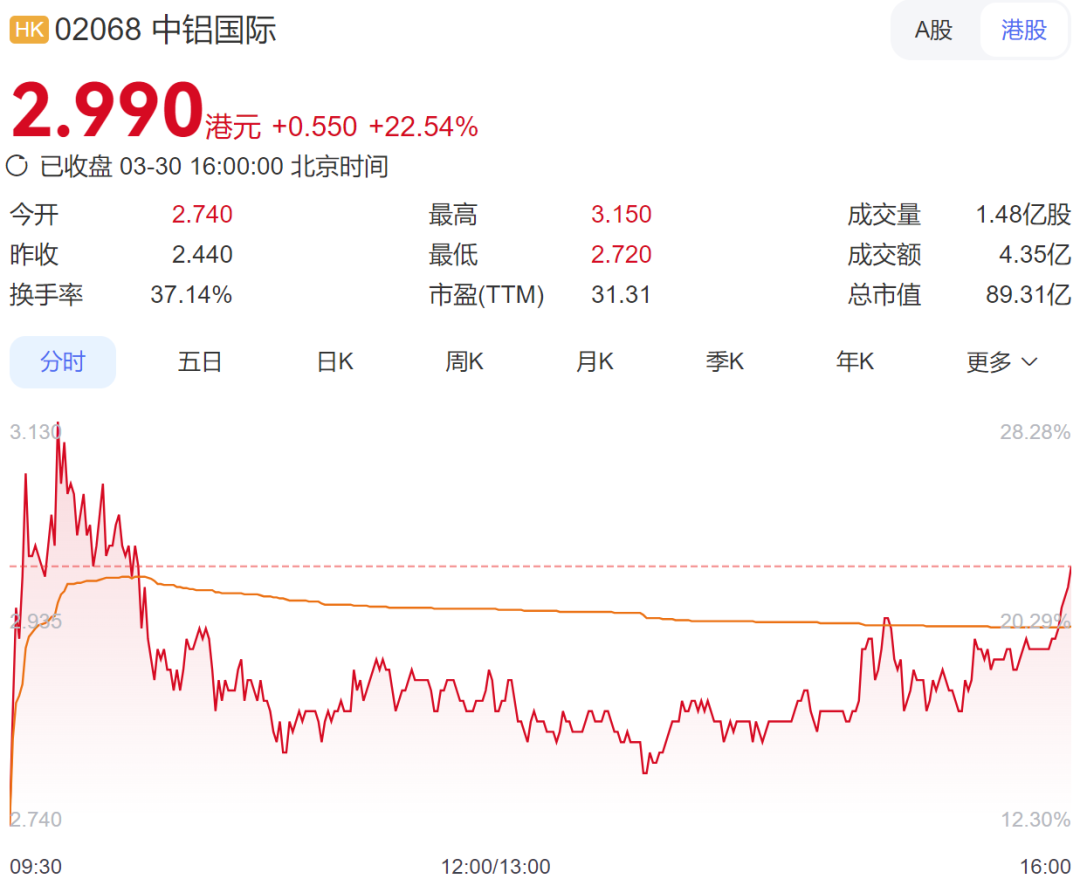View the 周K weekly chart
The height and width of the screenshot is (879, 1080).
pos(464,362)
